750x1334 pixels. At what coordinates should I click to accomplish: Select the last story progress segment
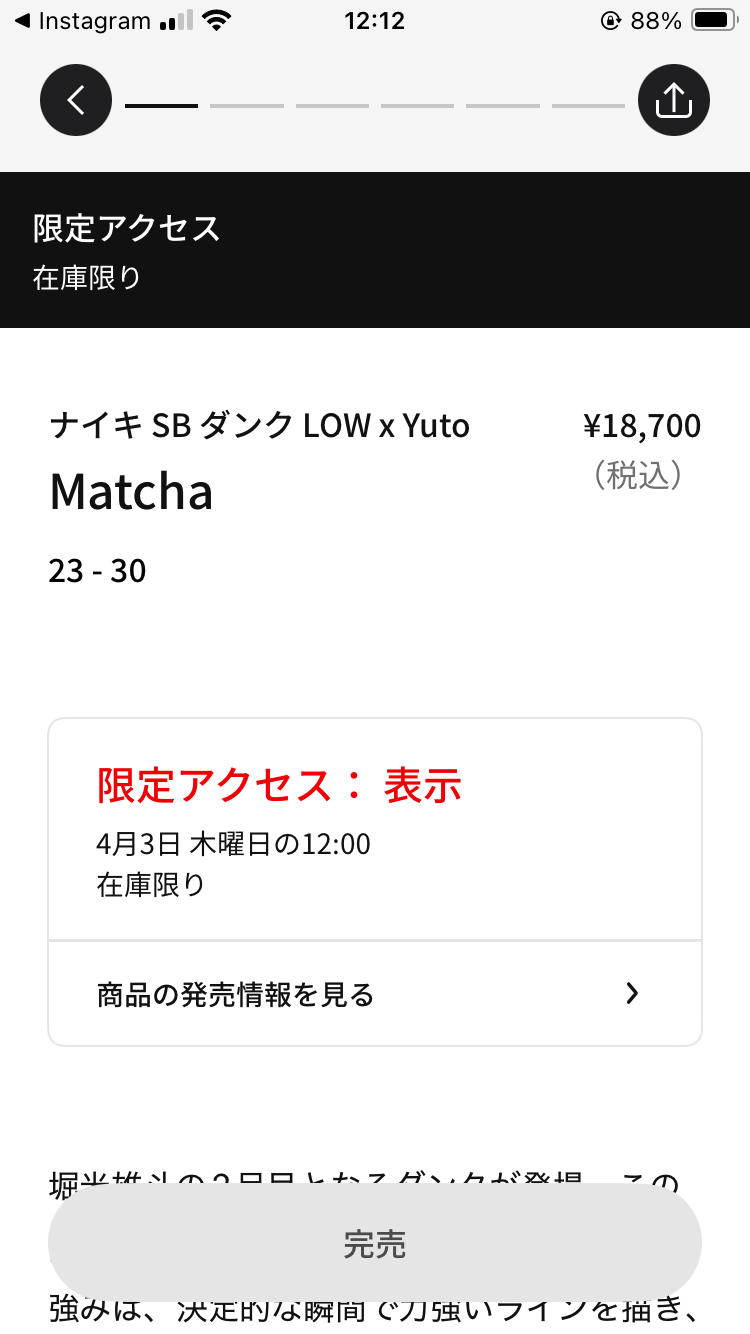(588, 104)
